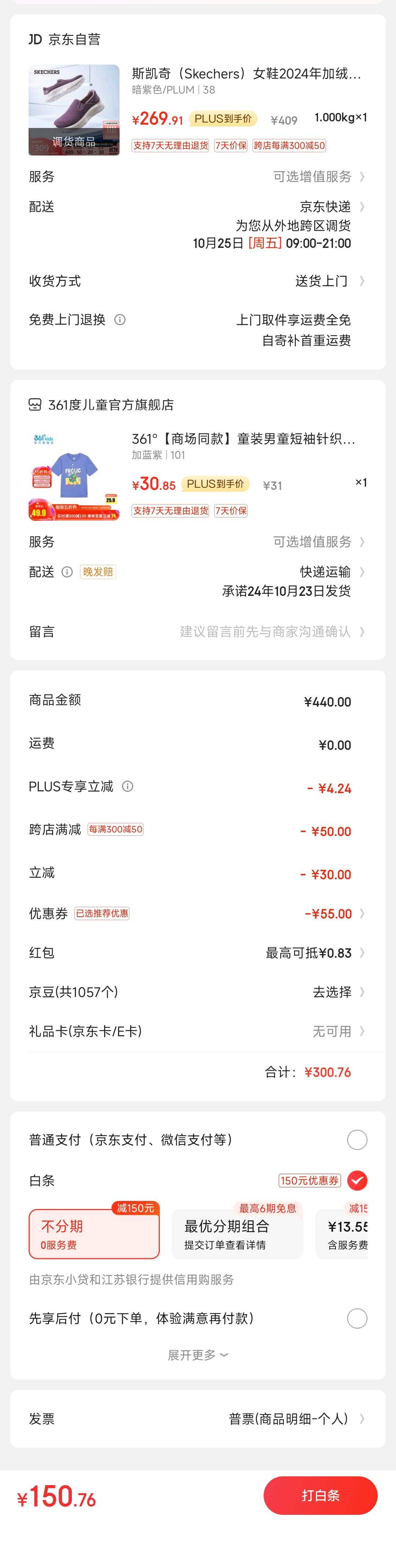The width and height of the screenshot is (396, 1568).
Task: Toggle the 白条 payment option
Action: coord(357,1180)
